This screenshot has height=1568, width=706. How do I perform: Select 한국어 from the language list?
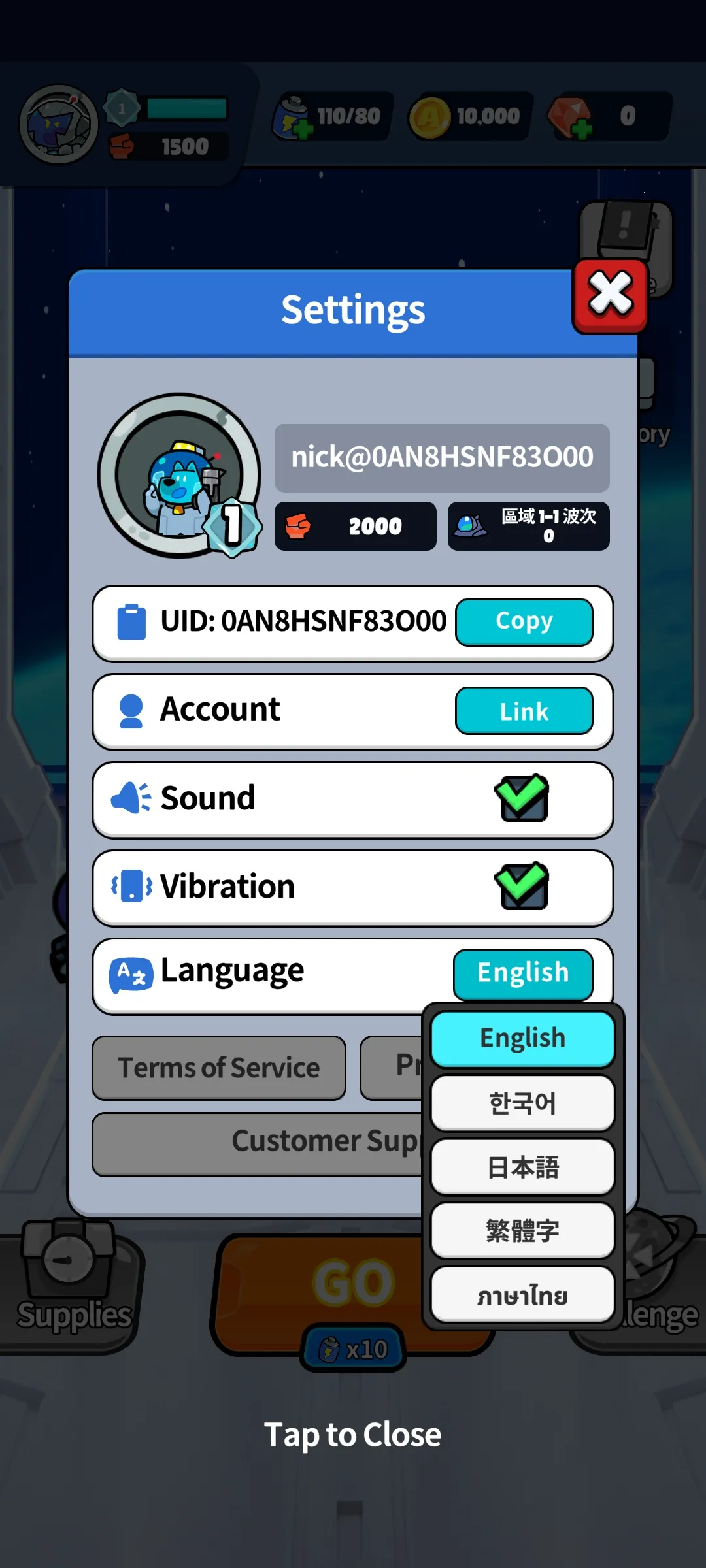[522, 1102]
